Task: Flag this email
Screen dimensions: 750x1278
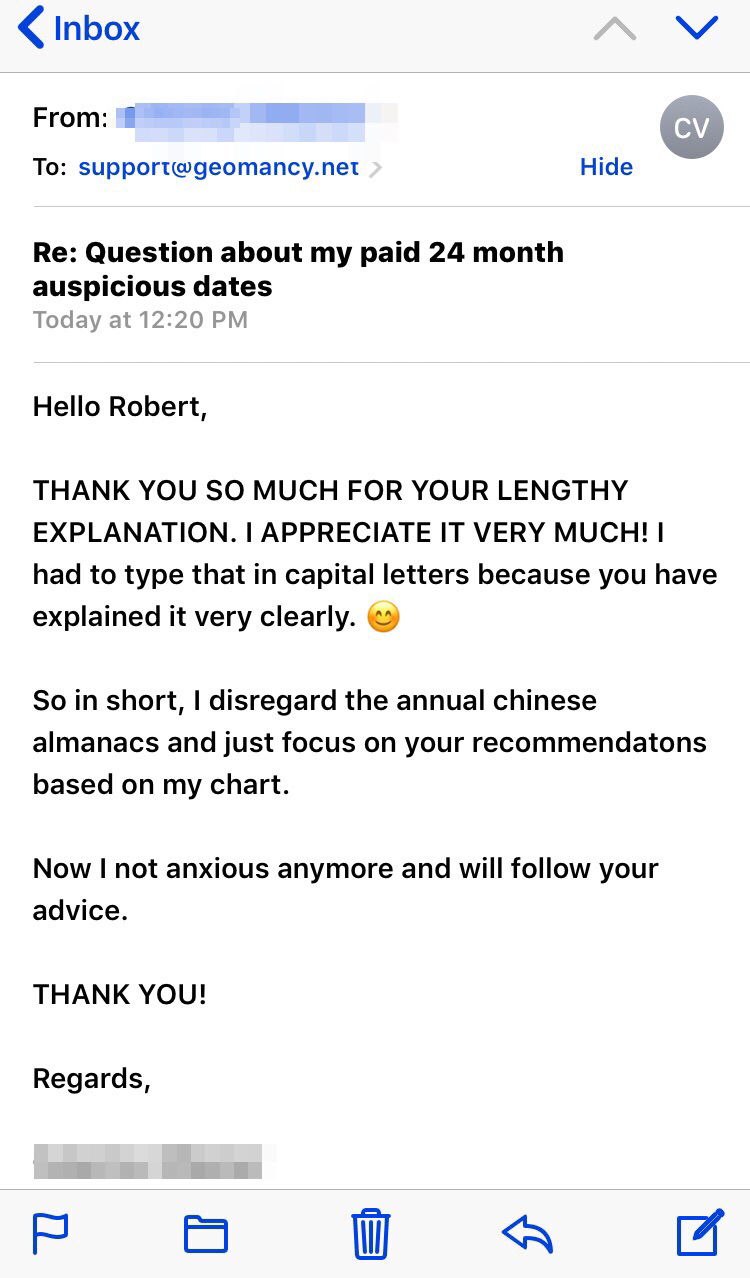Action: pyautogui.click(x=51, y=1233)
